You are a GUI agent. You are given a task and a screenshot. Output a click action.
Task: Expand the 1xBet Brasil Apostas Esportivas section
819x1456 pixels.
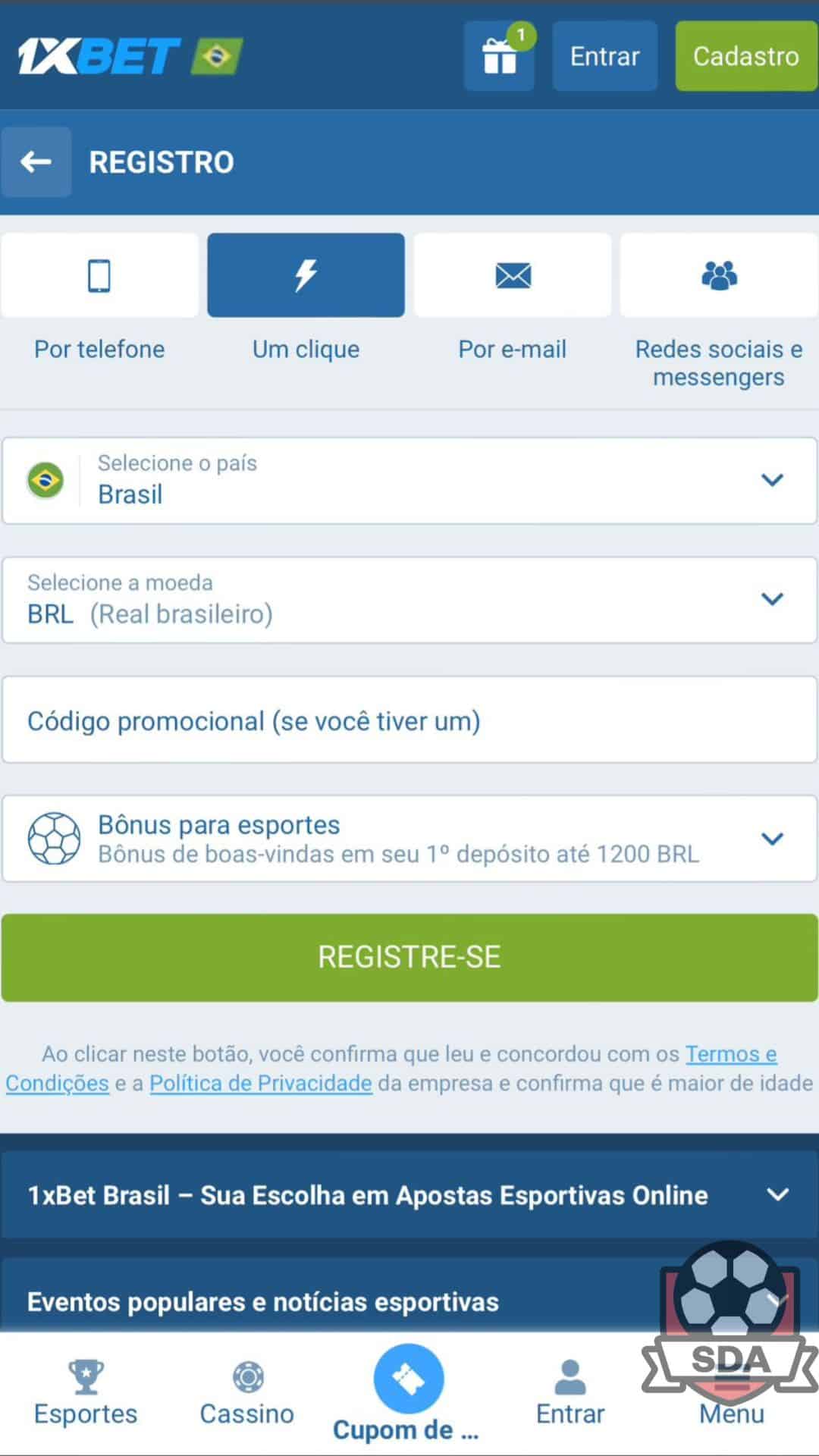(409, 1195)
